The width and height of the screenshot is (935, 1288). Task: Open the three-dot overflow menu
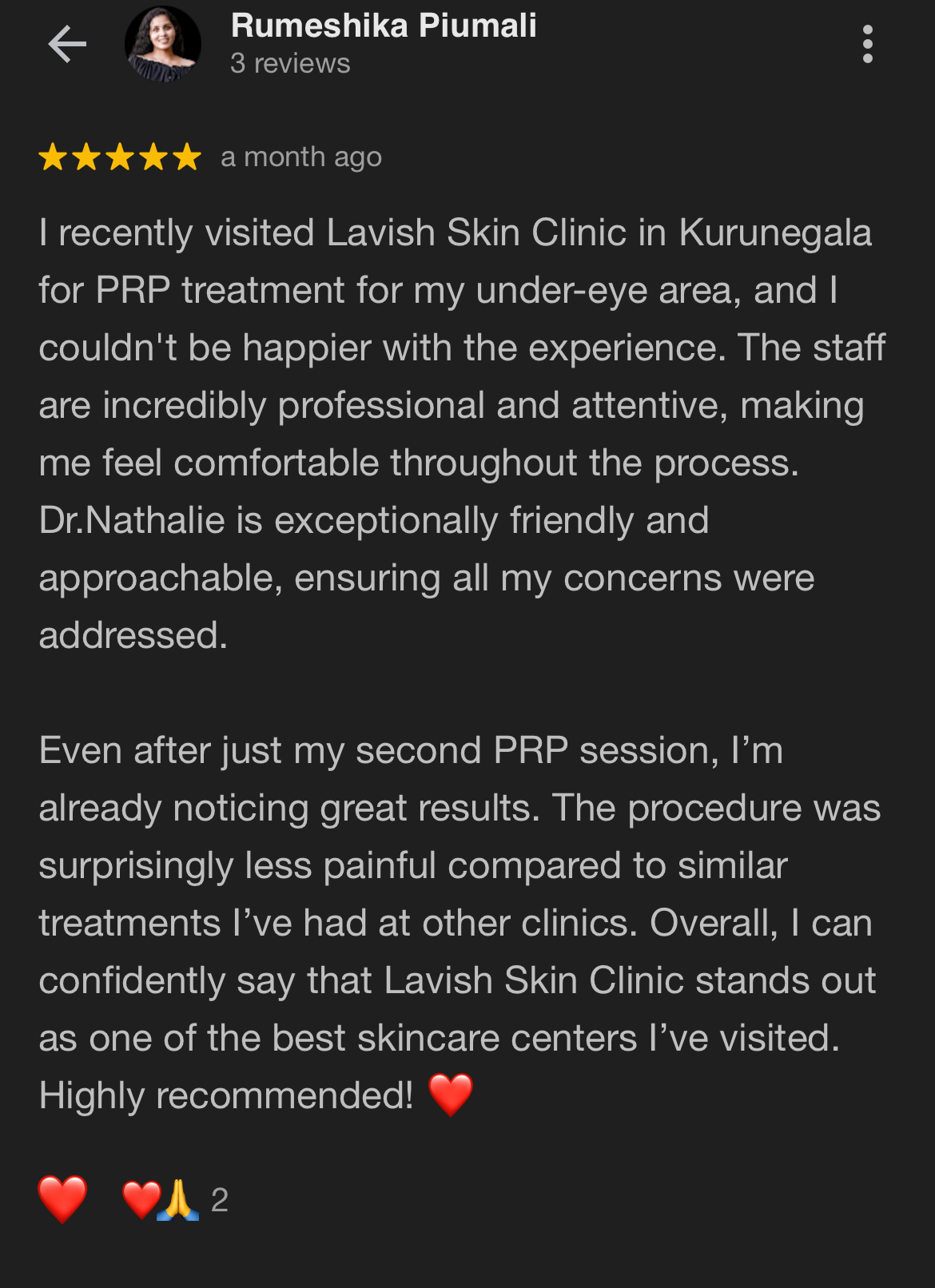click(867, 44)
